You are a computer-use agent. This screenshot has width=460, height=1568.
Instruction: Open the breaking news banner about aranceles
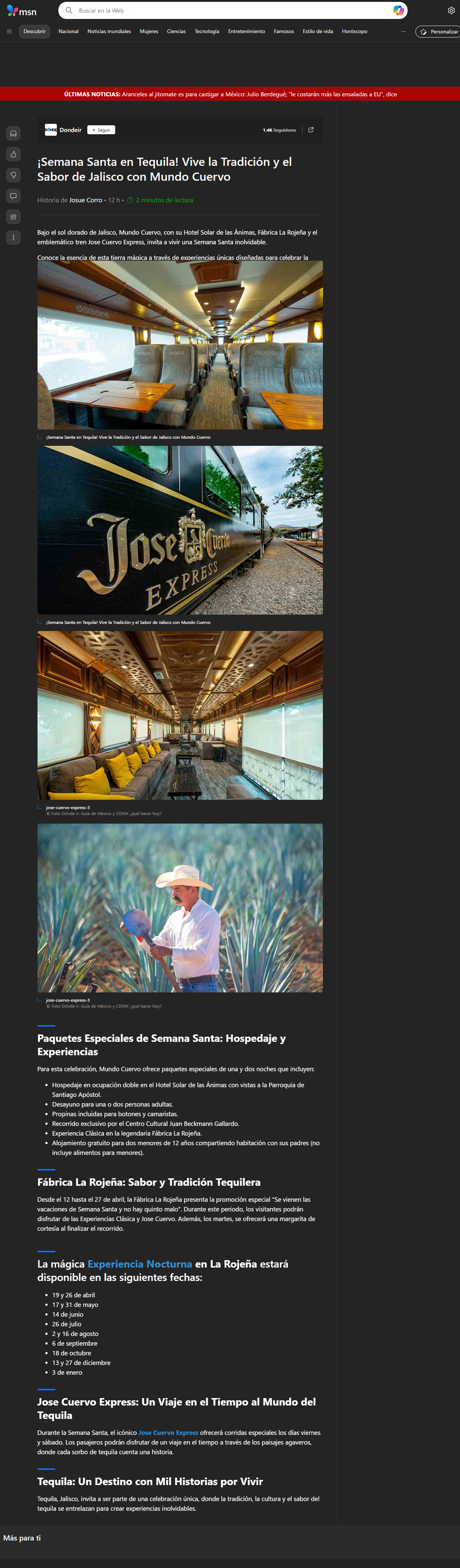point(230,94)
